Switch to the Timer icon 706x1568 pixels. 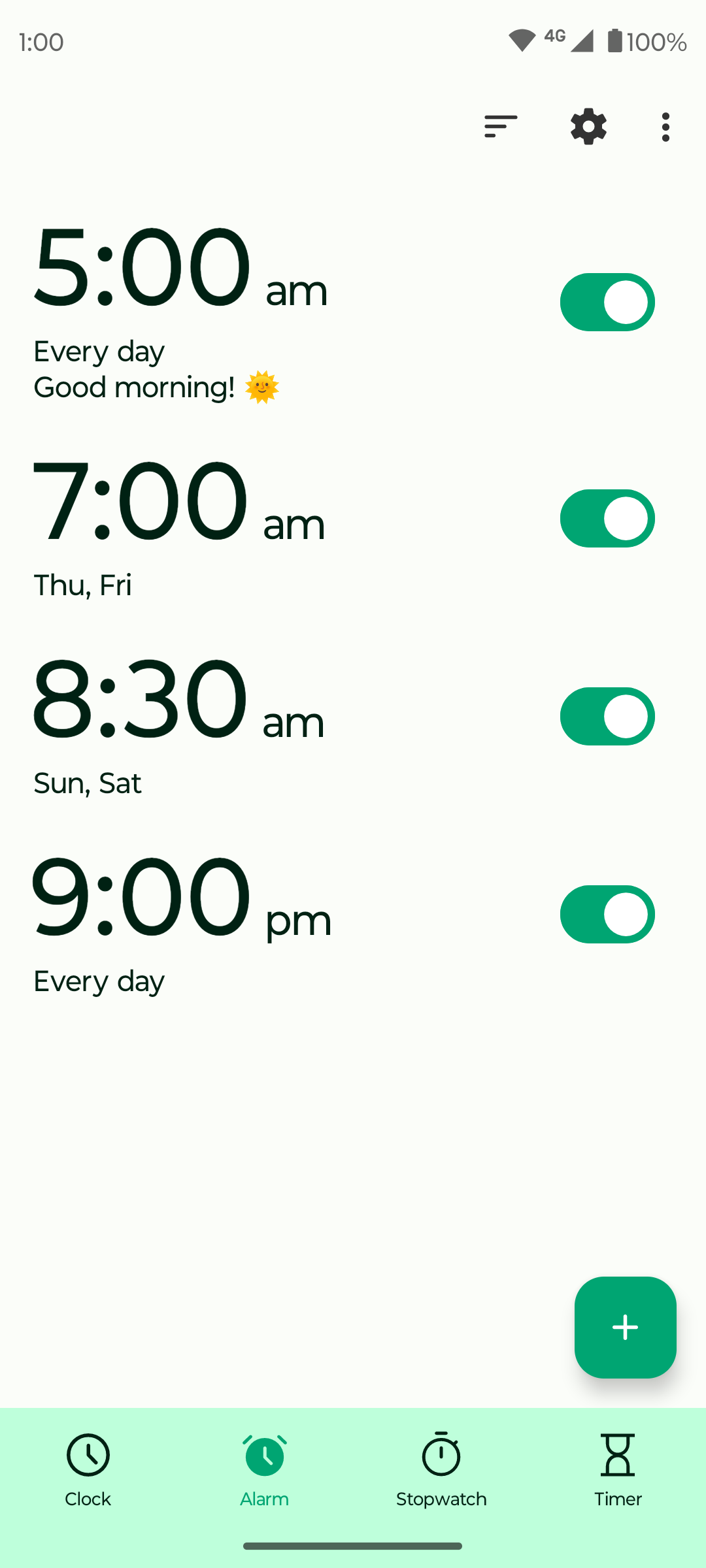[x=618, y=1456]
